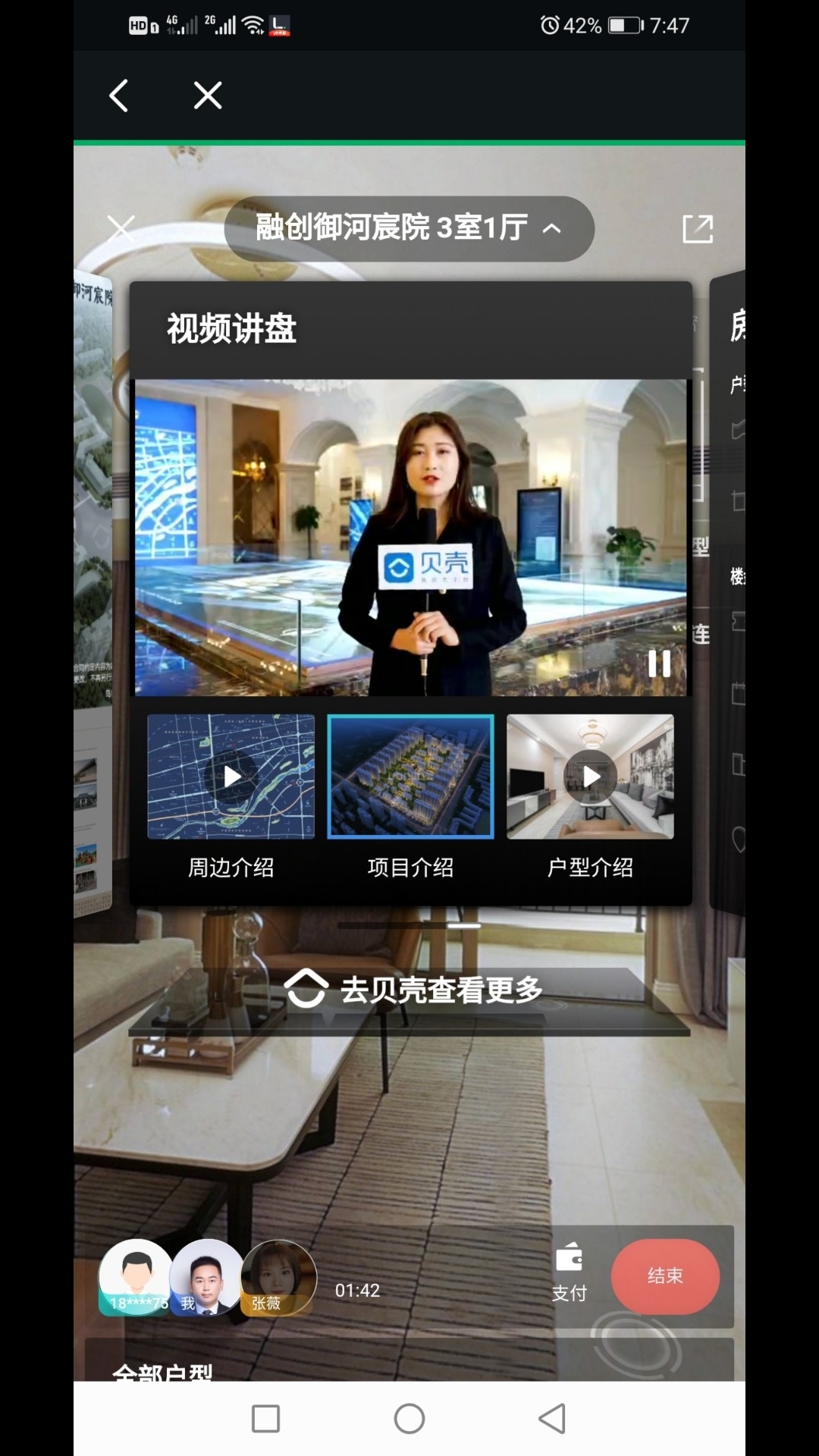End the session with 结束
The height and width of the screenshot is (1456, 819).
(x=665, y=1276)
